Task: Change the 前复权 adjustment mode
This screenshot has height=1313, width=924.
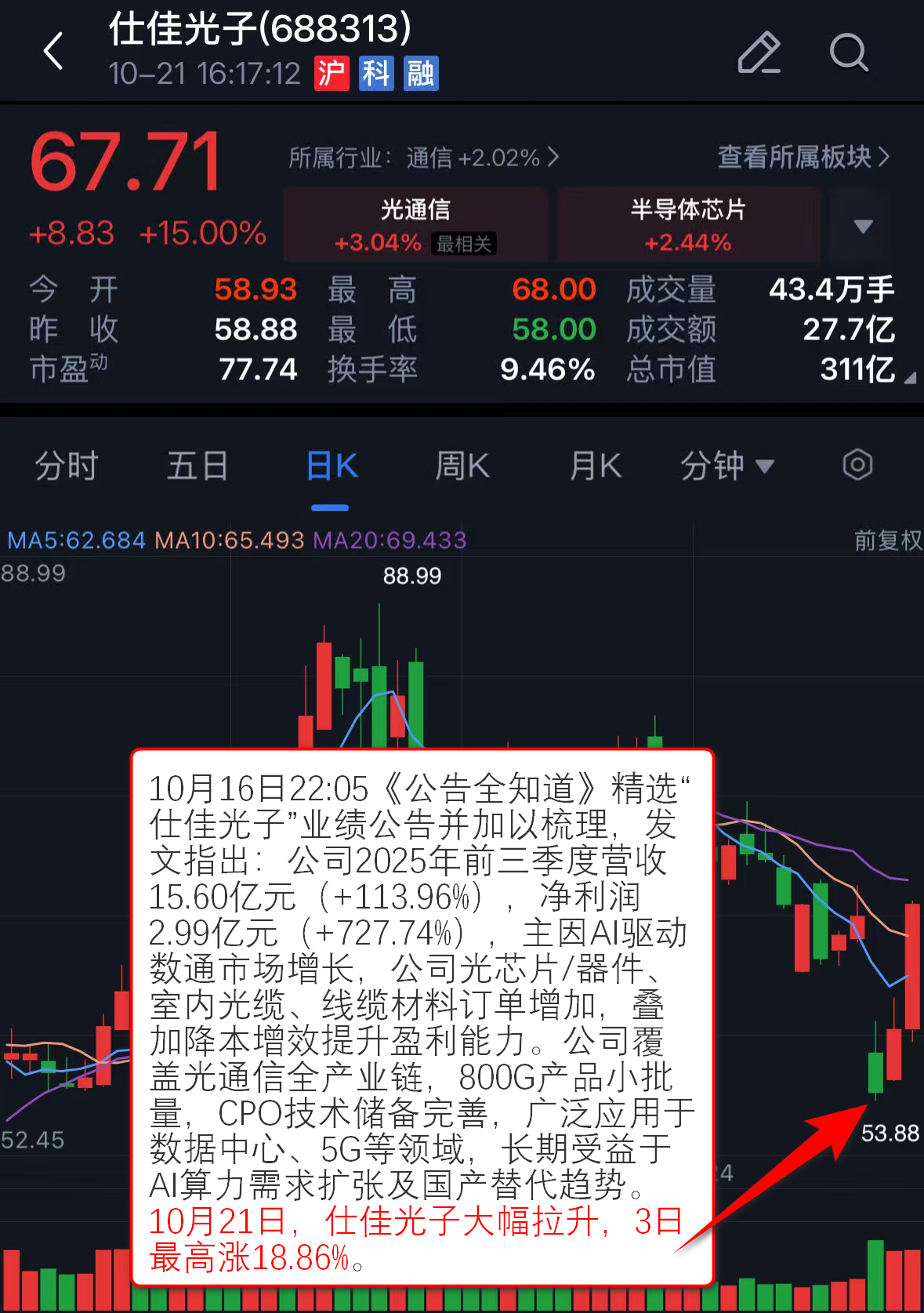Action: click(887, 540)
